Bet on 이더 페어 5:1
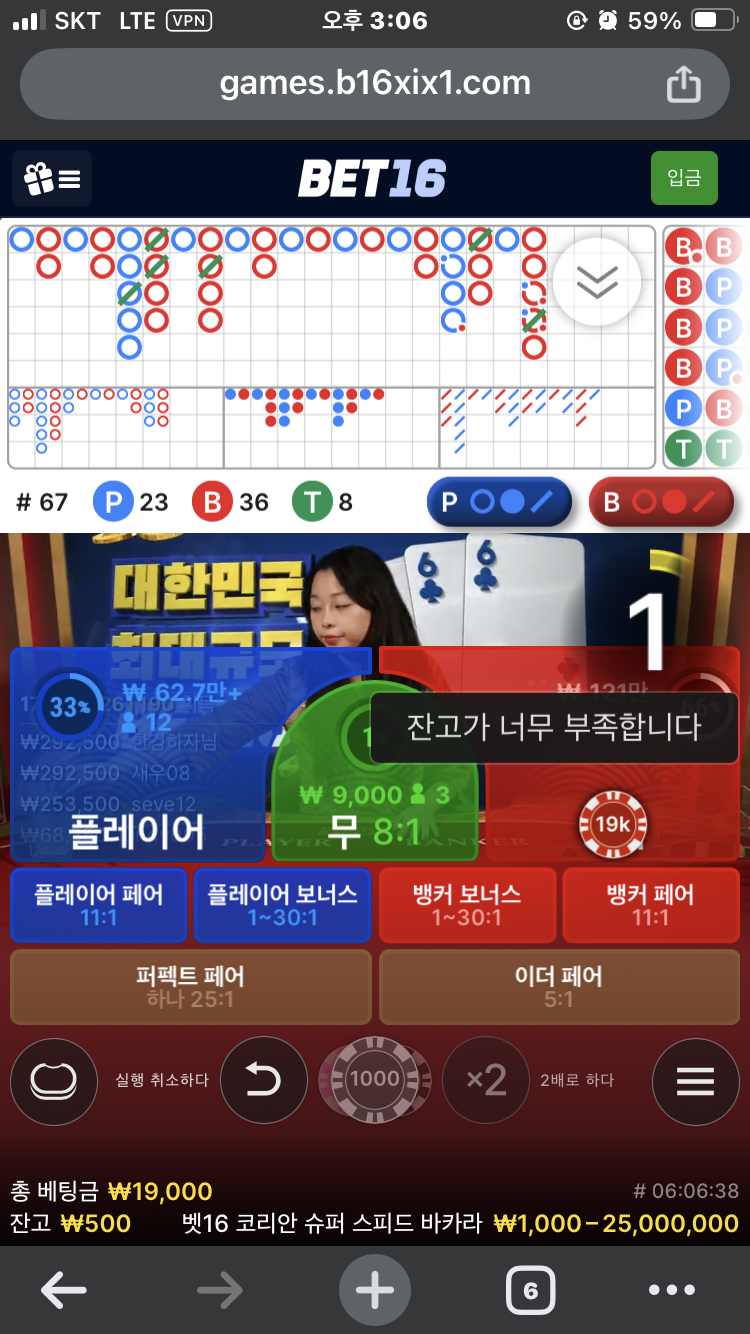 pyautogui.click(x=559, y=986)
